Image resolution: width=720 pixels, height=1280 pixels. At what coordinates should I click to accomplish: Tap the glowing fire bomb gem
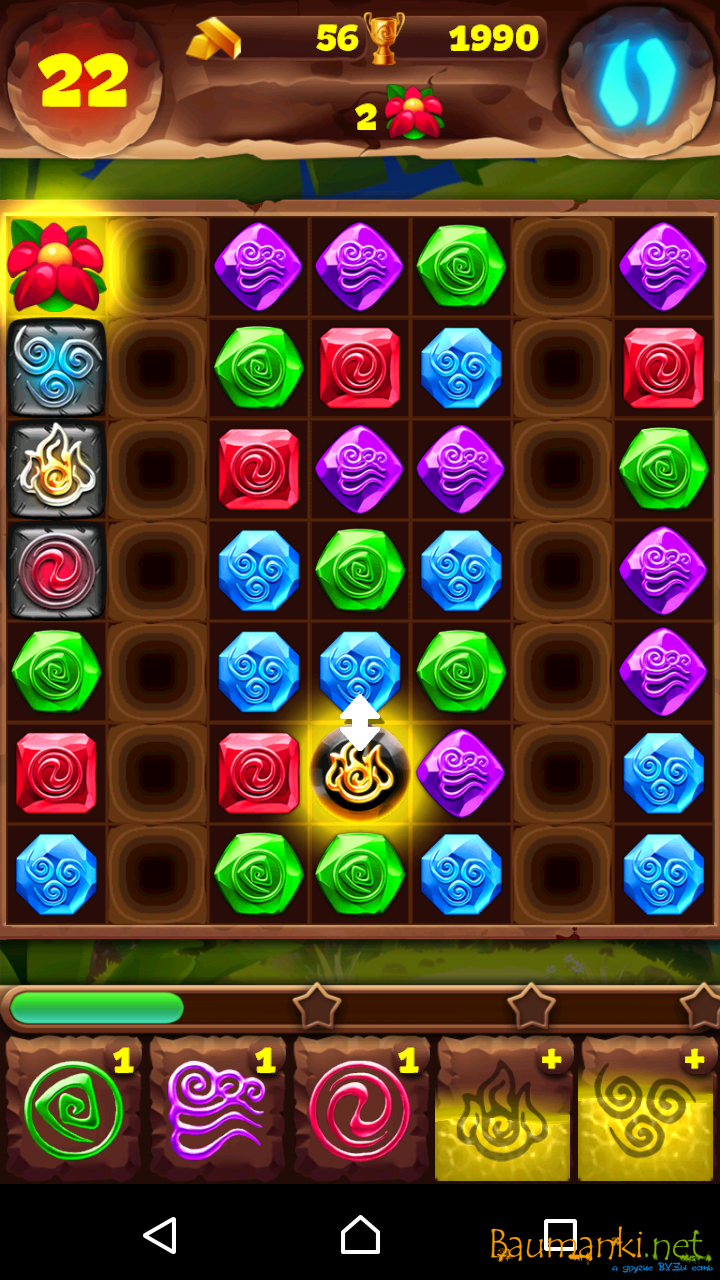pyautogui.click(x=360, y=773)
